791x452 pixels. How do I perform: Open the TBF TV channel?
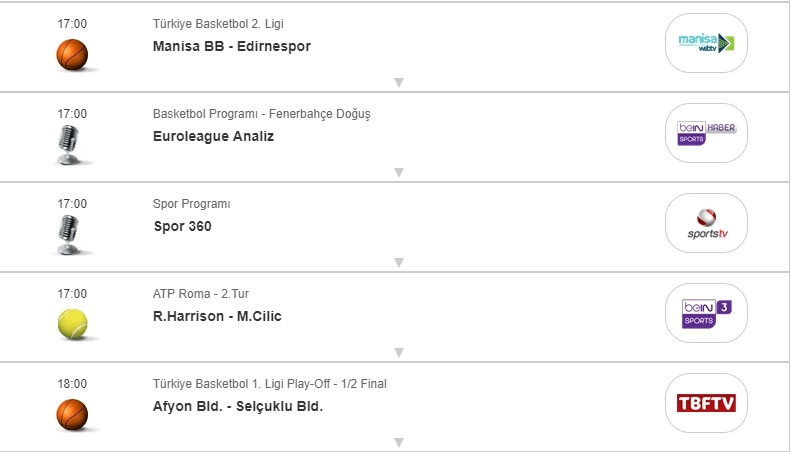pos(706,402)
